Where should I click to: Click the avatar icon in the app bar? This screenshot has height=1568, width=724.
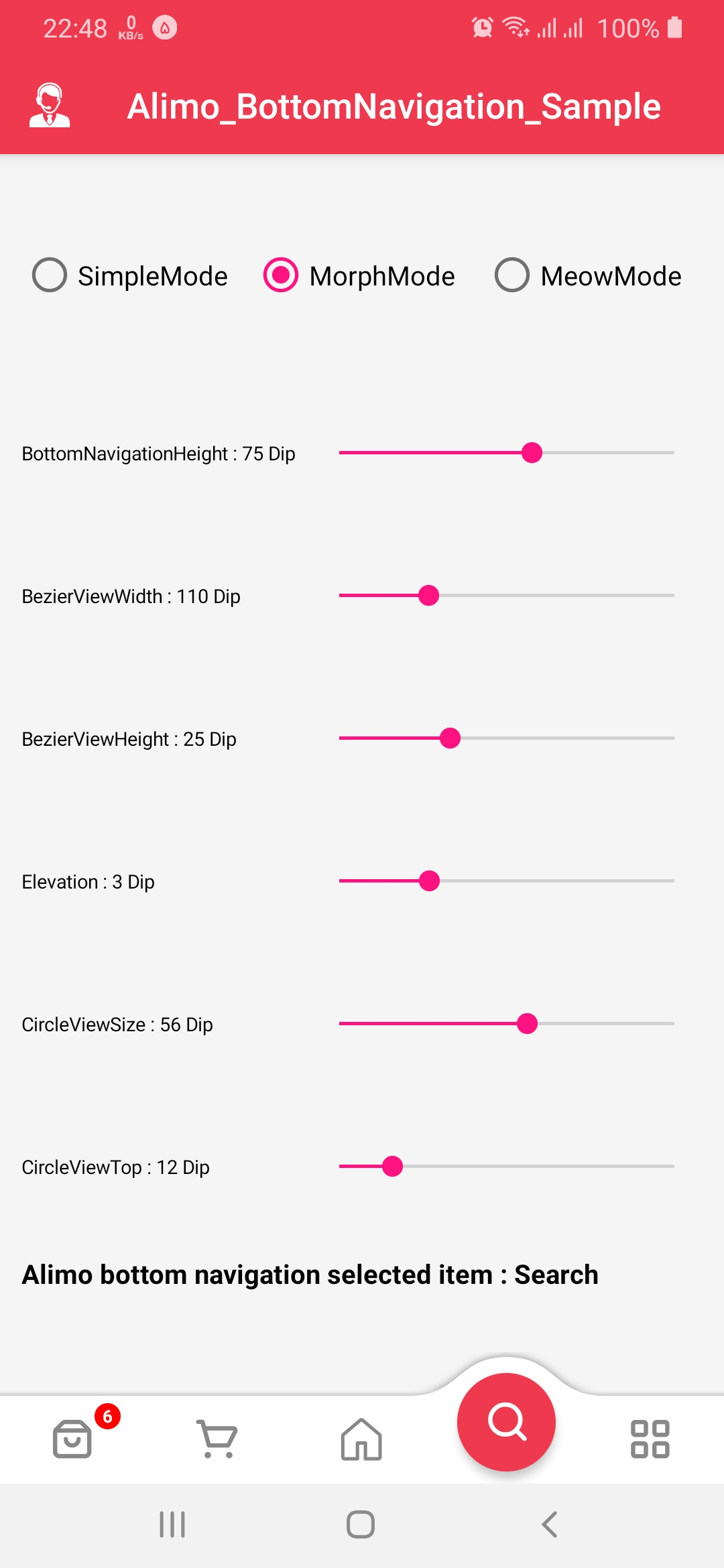point(50,105)
